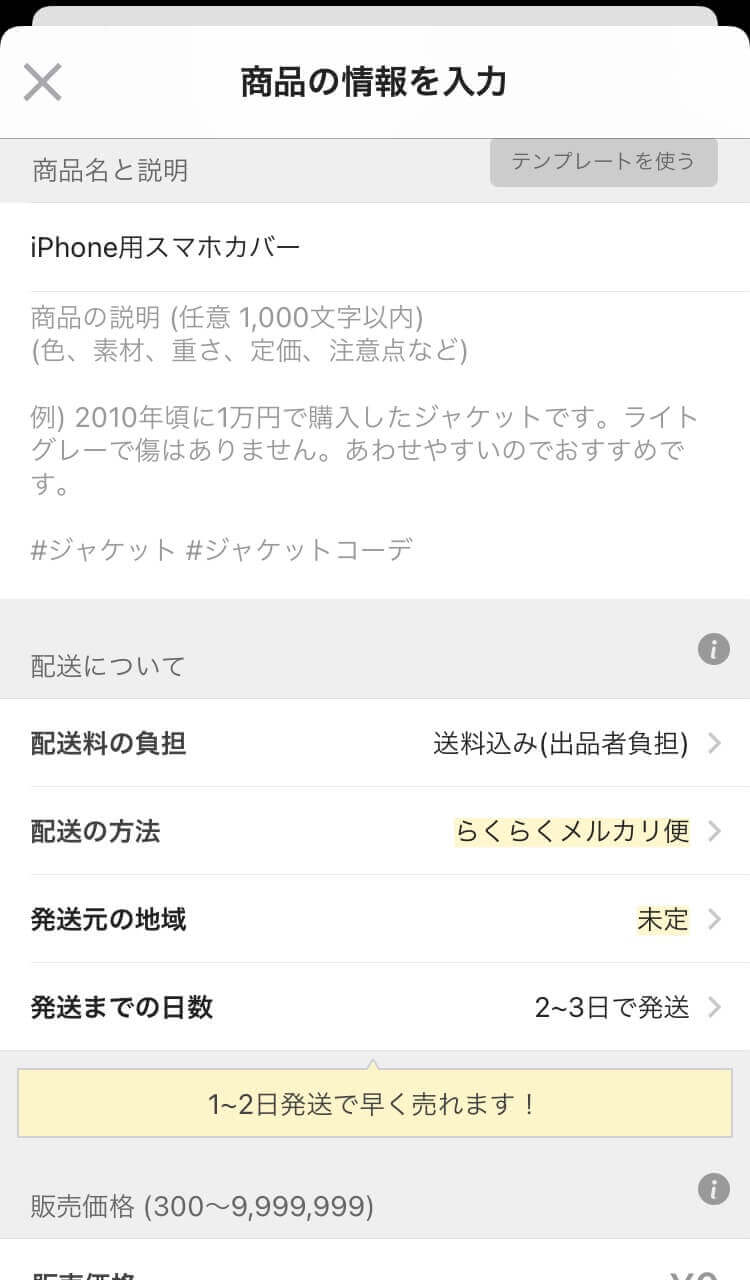Image resolution: width=750 pixels, height=1280 pixels.
Task: Tap the テンプレートを使う button
Action: coord(603,161)
